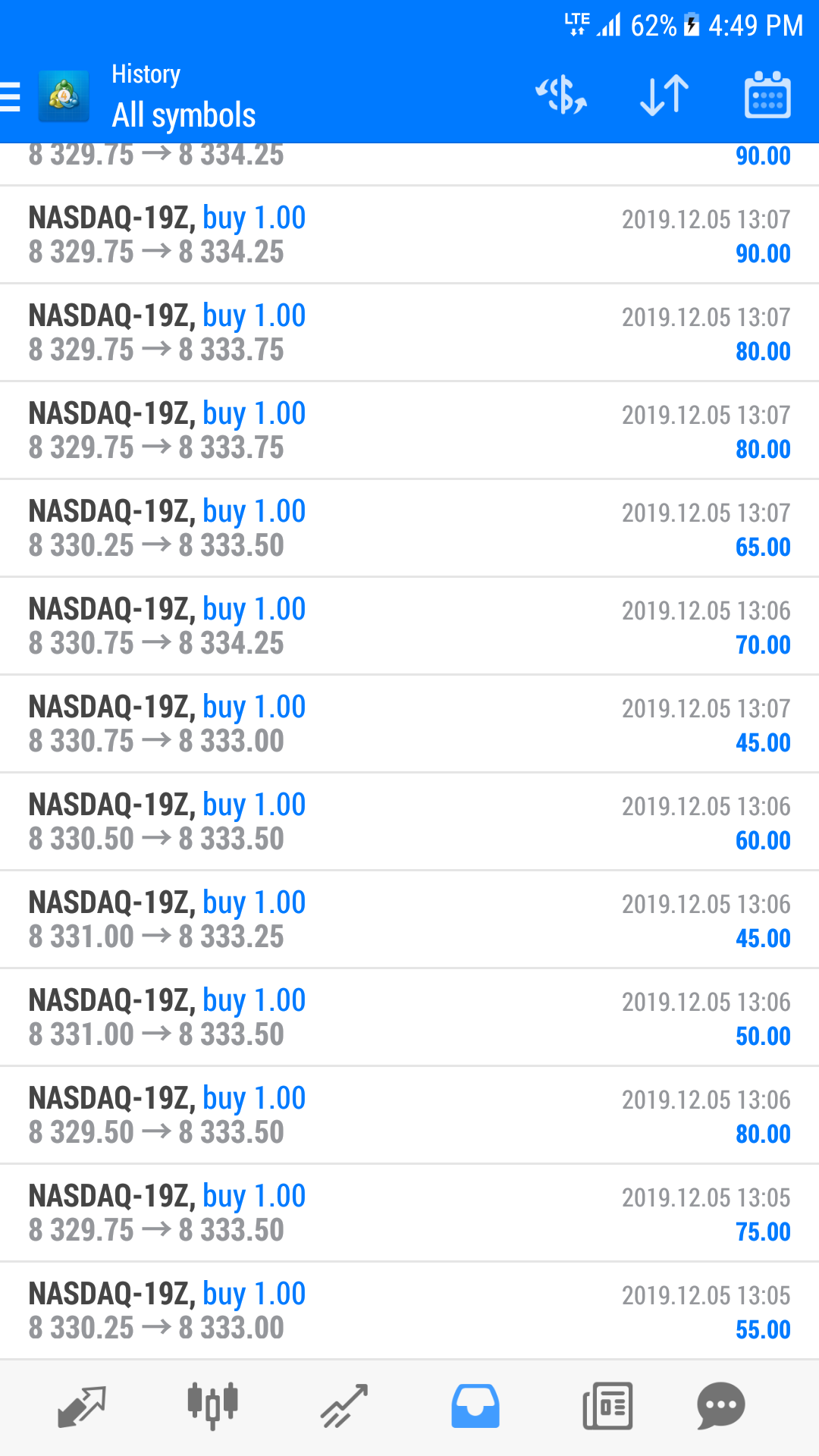
Task: Switch to the Trade tab
Action: click(x=344, y=1407)
